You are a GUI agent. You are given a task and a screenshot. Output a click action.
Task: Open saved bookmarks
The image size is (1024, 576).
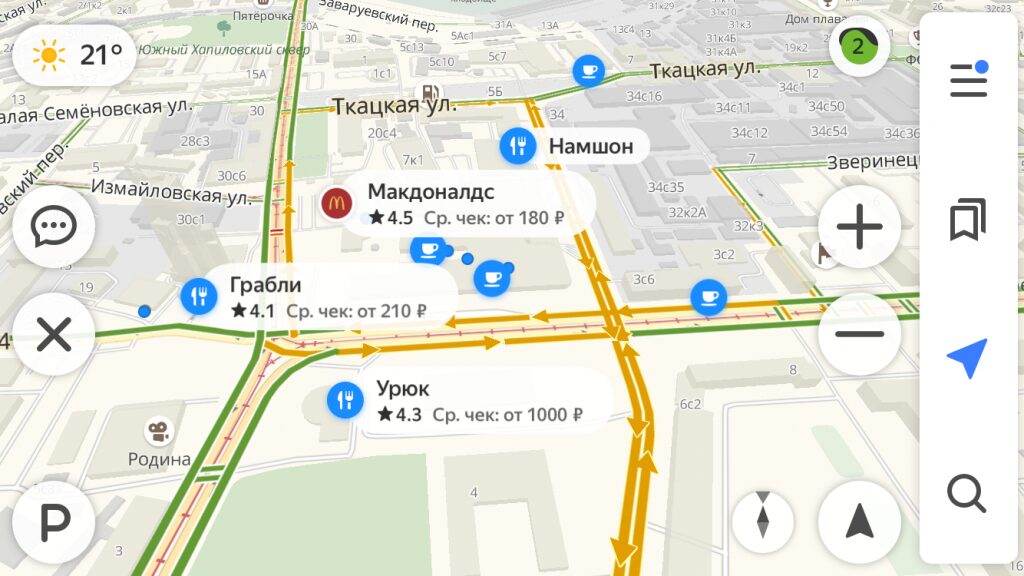coord(968,220)
